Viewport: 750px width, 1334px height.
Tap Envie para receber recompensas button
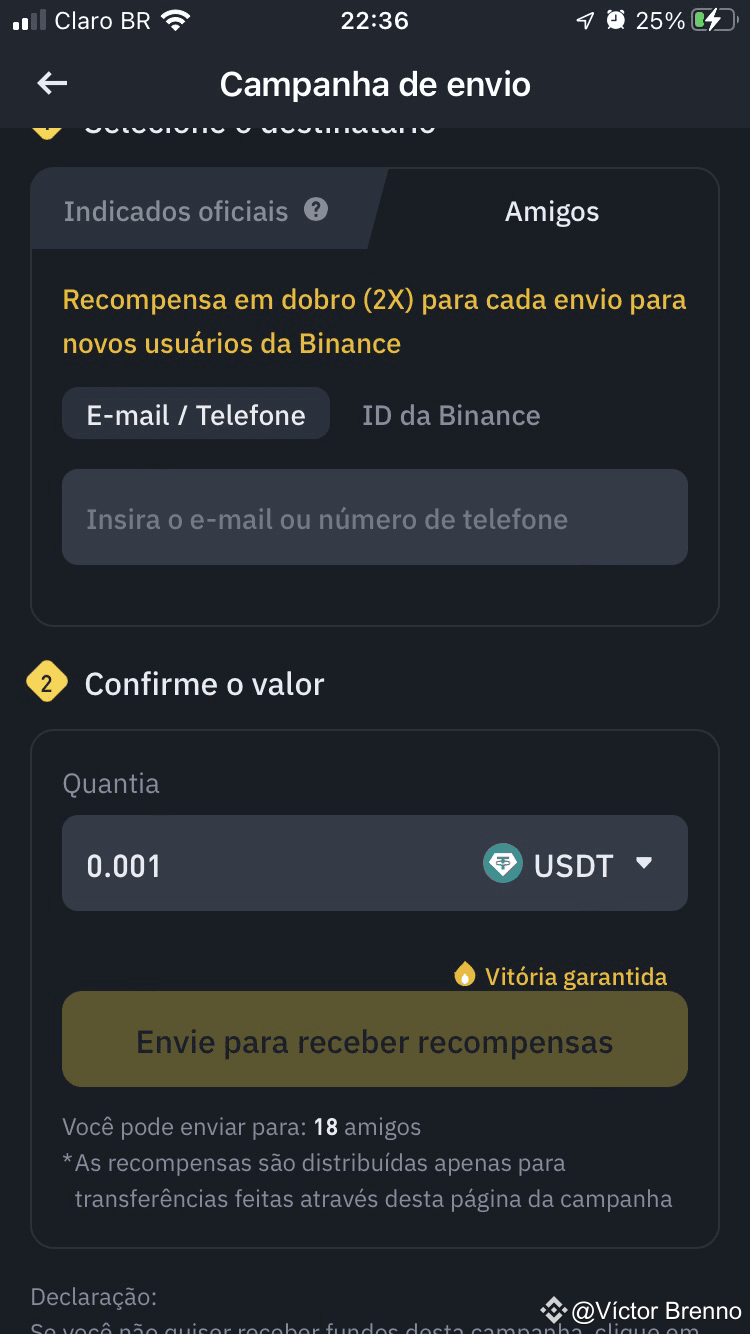[x=375, y=1040]
